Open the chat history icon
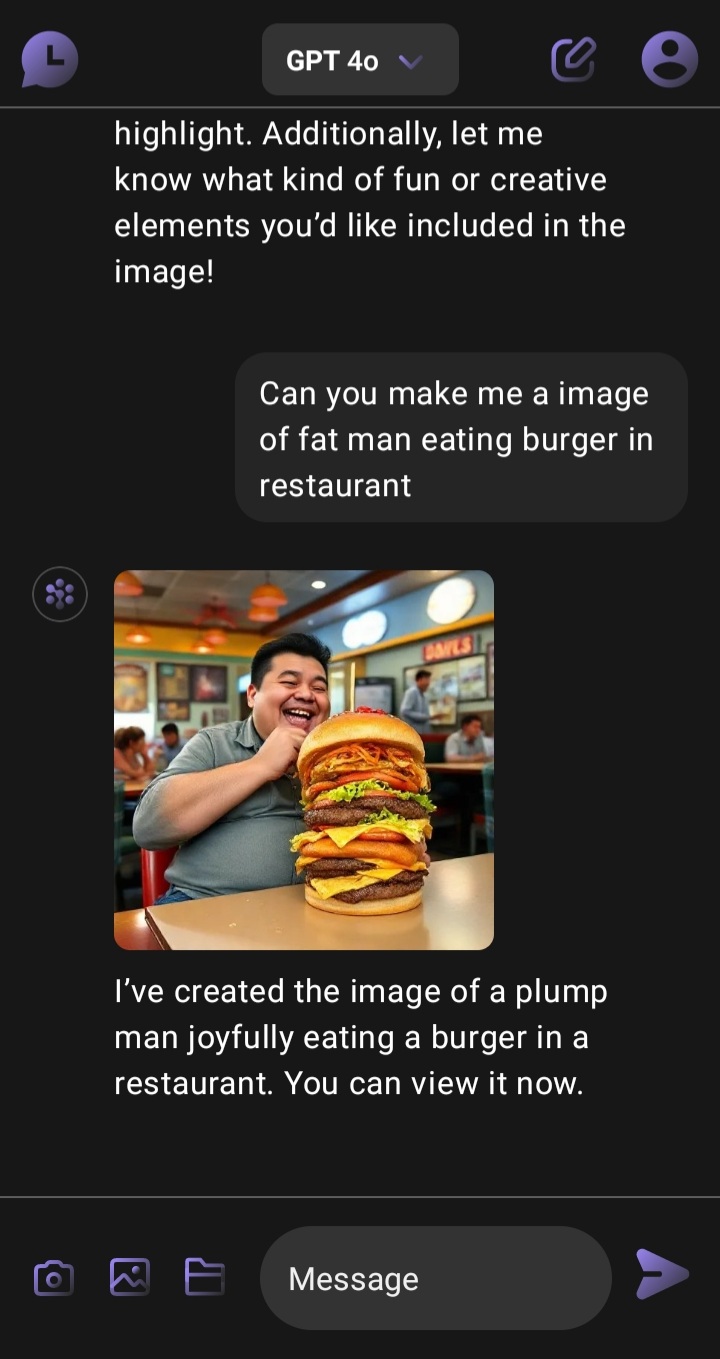This screenshot has width=720, height=1359. click(x=50, y=59)
